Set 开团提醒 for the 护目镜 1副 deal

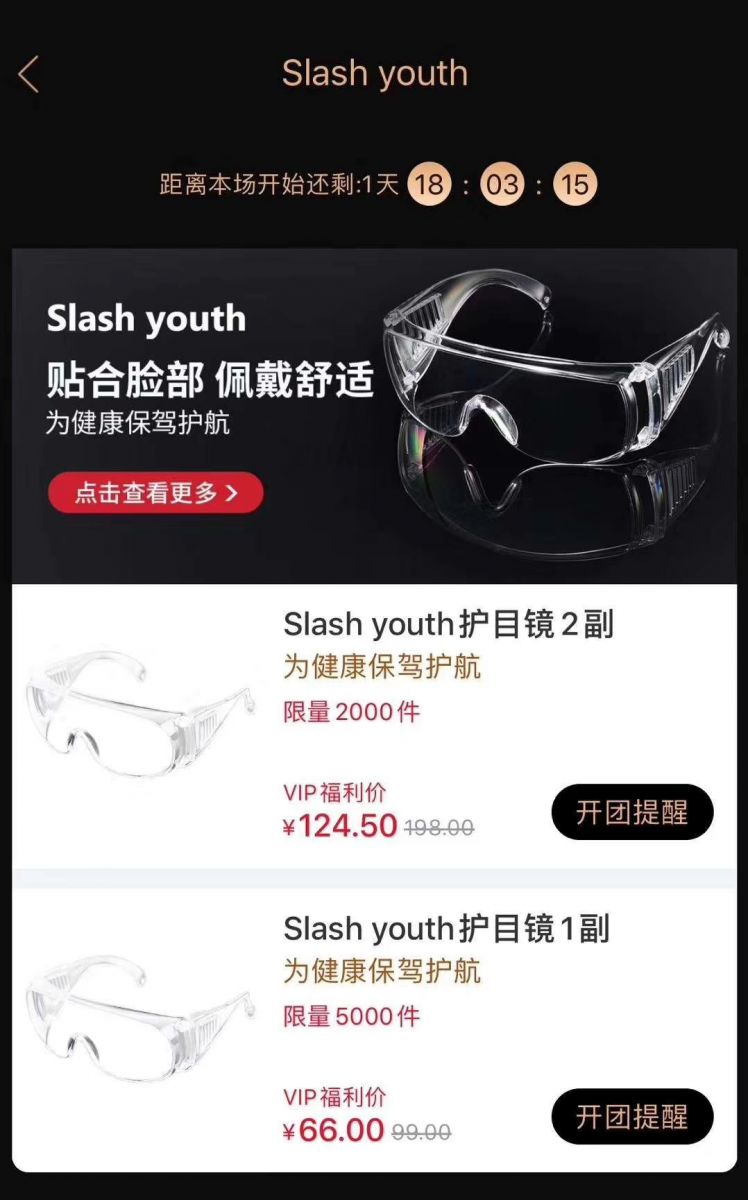(x=632, y=1117)
